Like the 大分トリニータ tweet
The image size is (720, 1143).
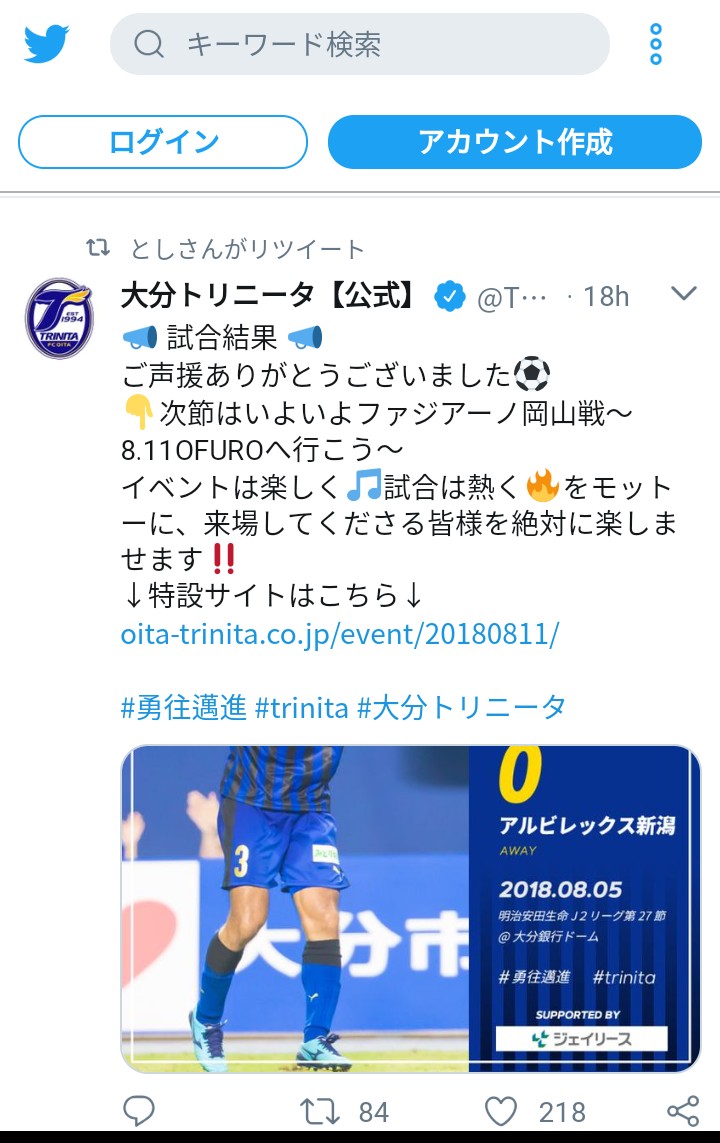pos(501,1110)
